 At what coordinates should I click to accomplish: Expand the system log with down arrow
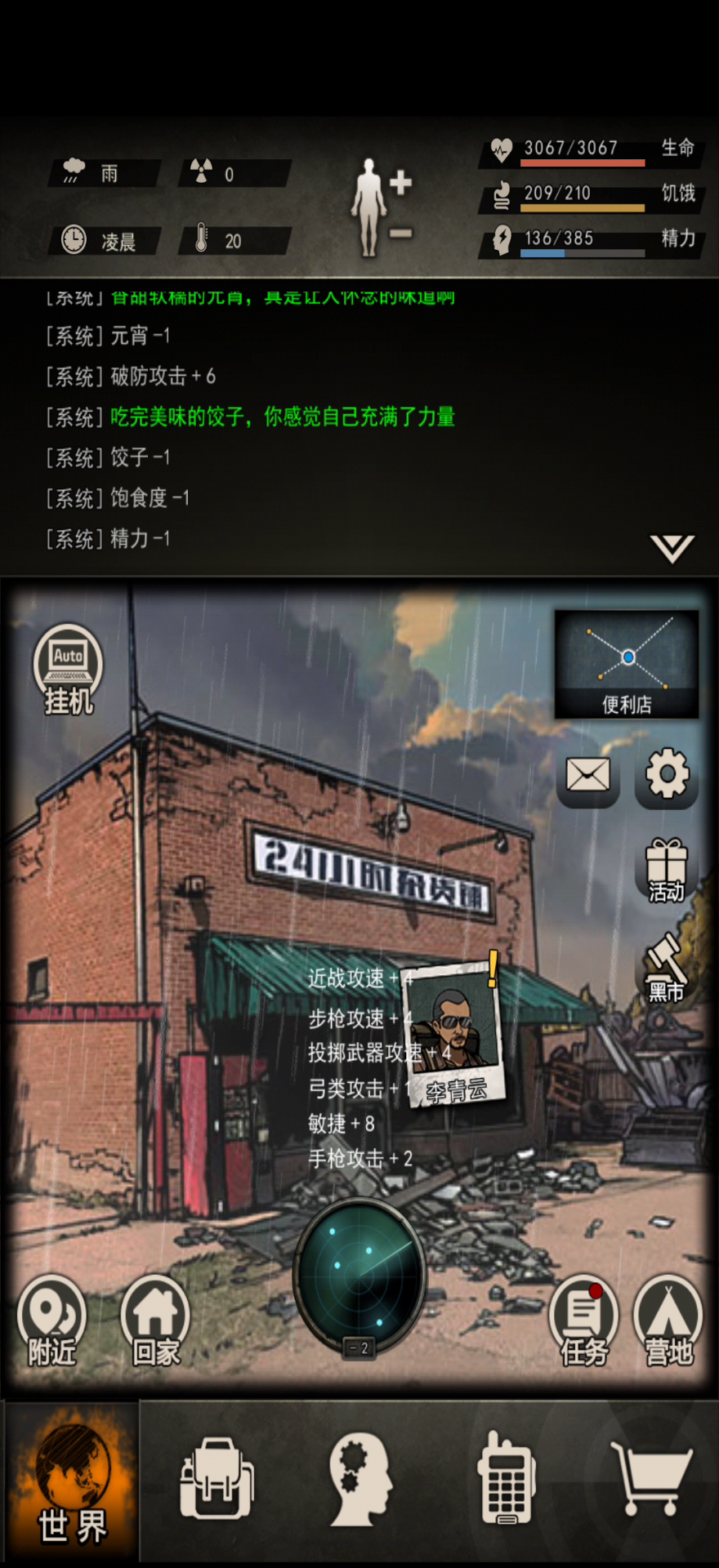(672, 548)
